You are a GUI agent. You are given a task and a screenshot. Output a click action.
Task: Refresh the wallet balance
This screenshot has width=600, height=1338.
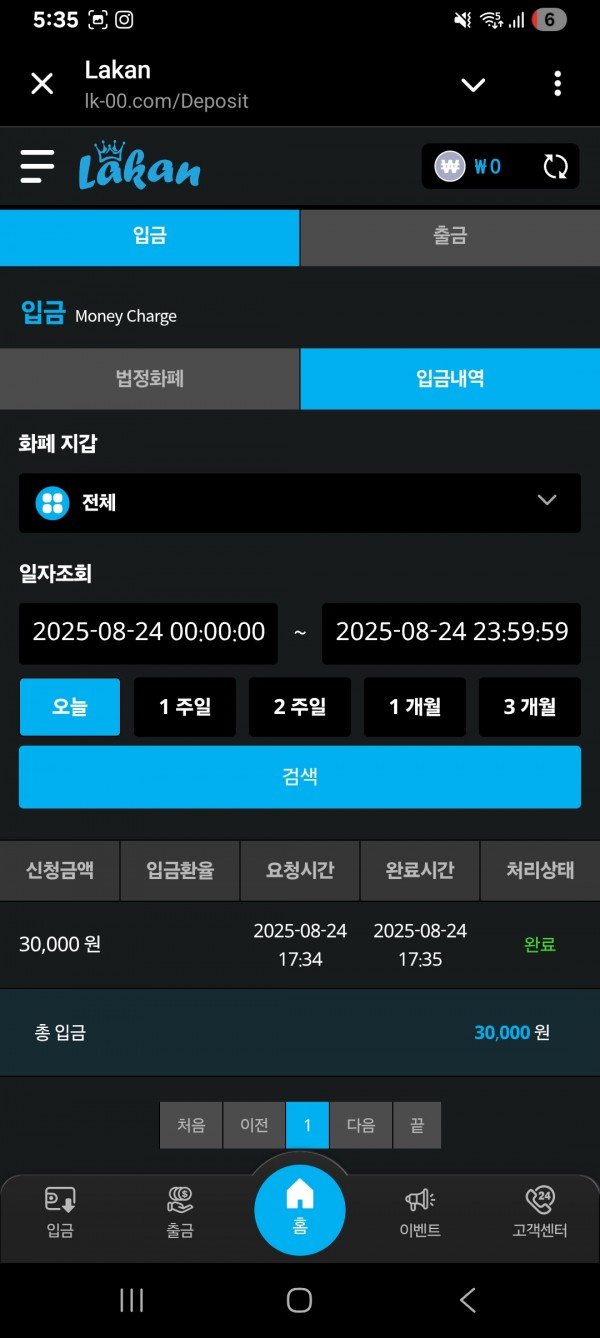pyautogui.click(x=555, y=167)
